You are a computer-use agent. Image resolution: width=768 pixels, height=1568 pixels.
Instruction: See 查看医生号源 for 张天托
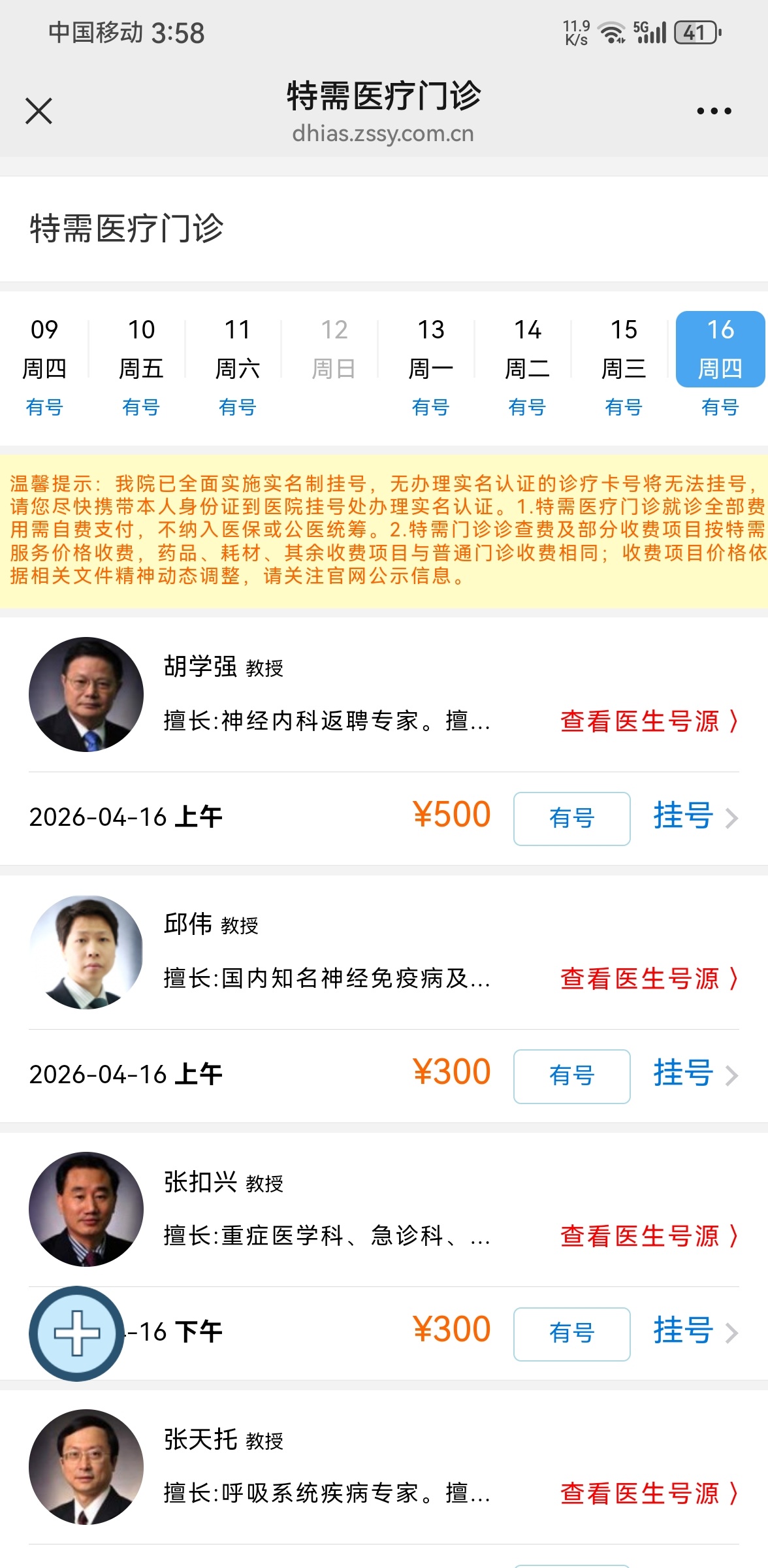click(x=648, y=1494)
